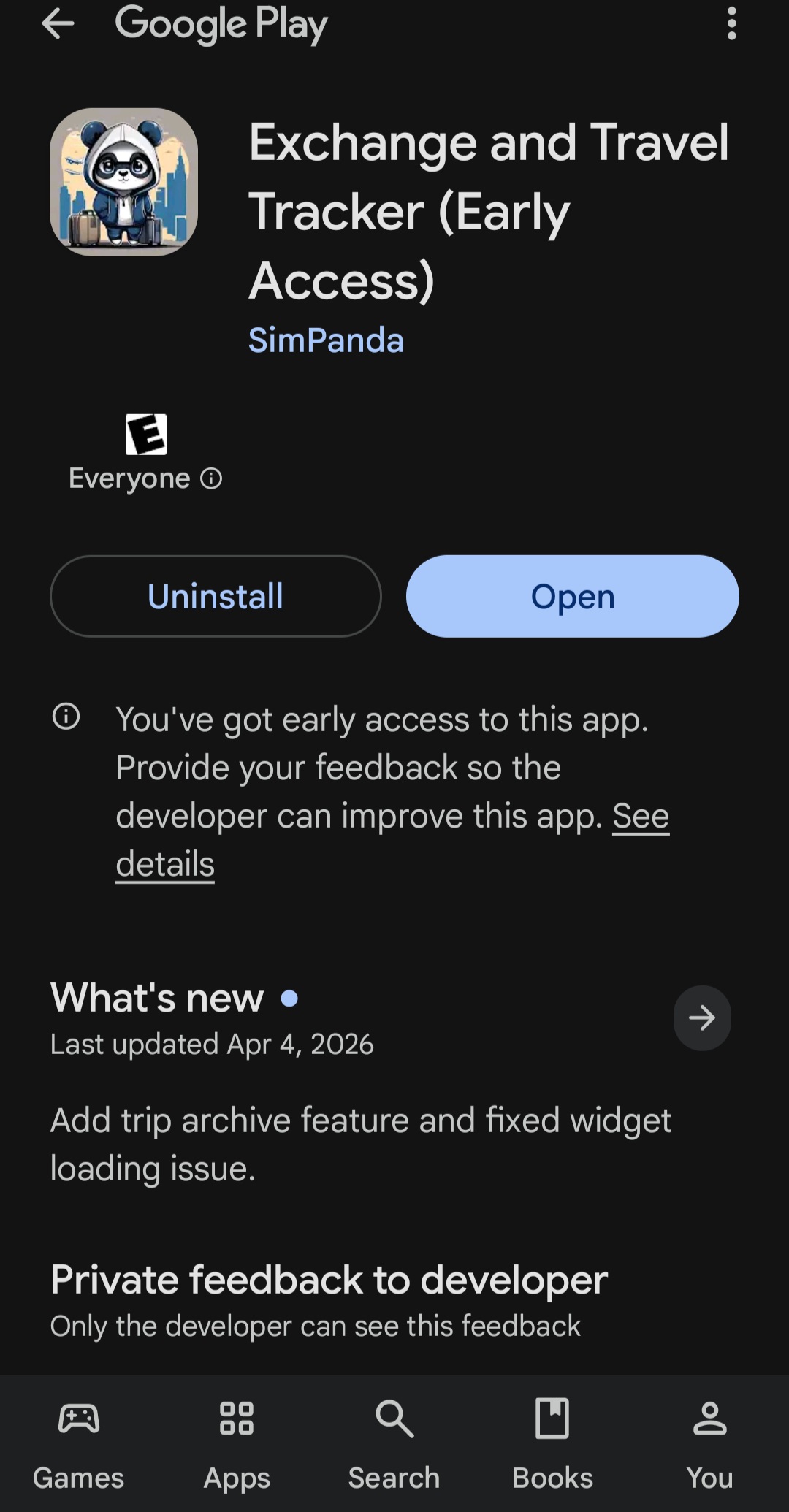Follow the See details link
Screen dimensions: 789x1512
(x=392, y=840)
